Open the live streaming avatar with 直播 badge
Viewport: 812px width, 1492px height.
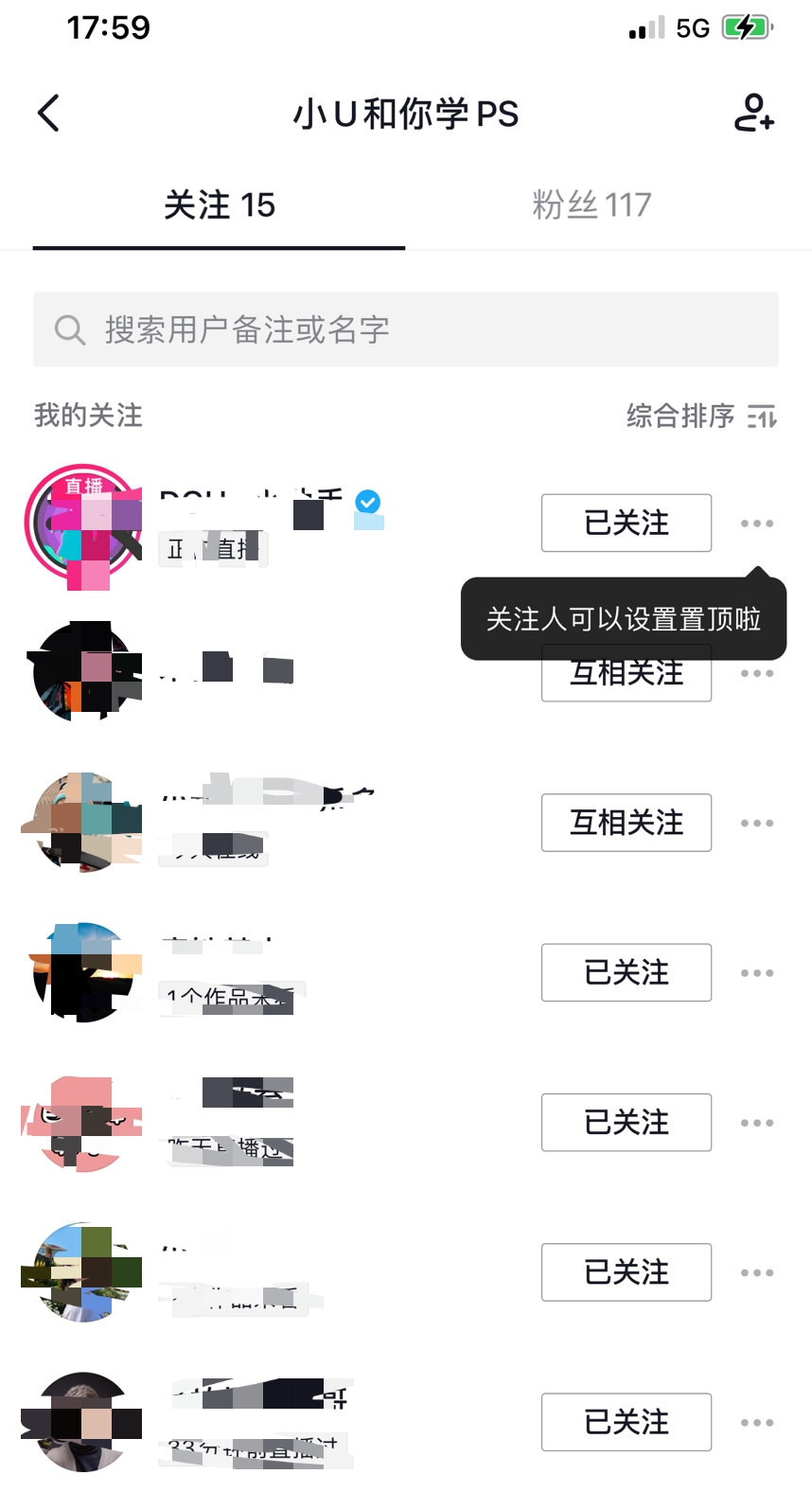click(83, 524)
